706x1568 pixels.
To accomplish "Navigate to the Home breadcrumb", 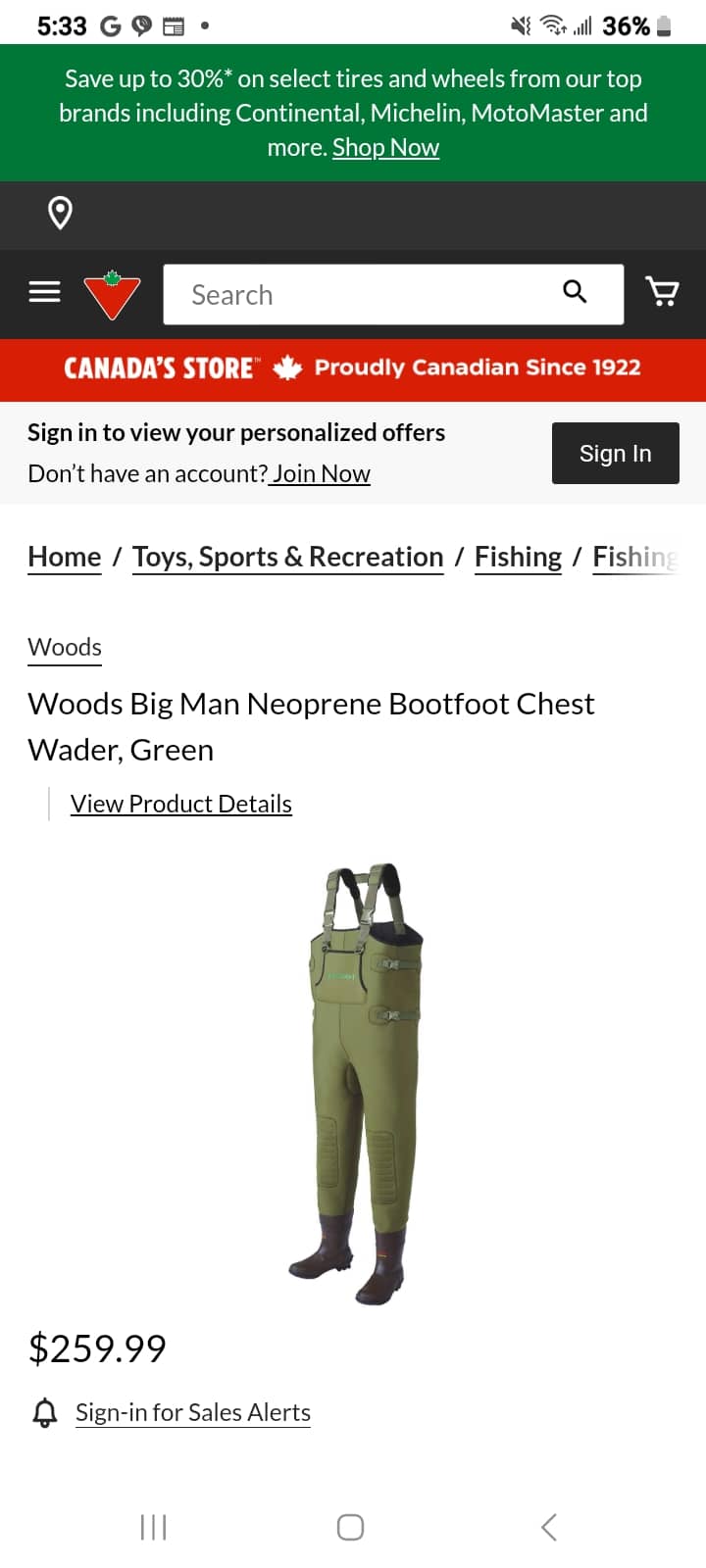I will [x=63, y=556].
